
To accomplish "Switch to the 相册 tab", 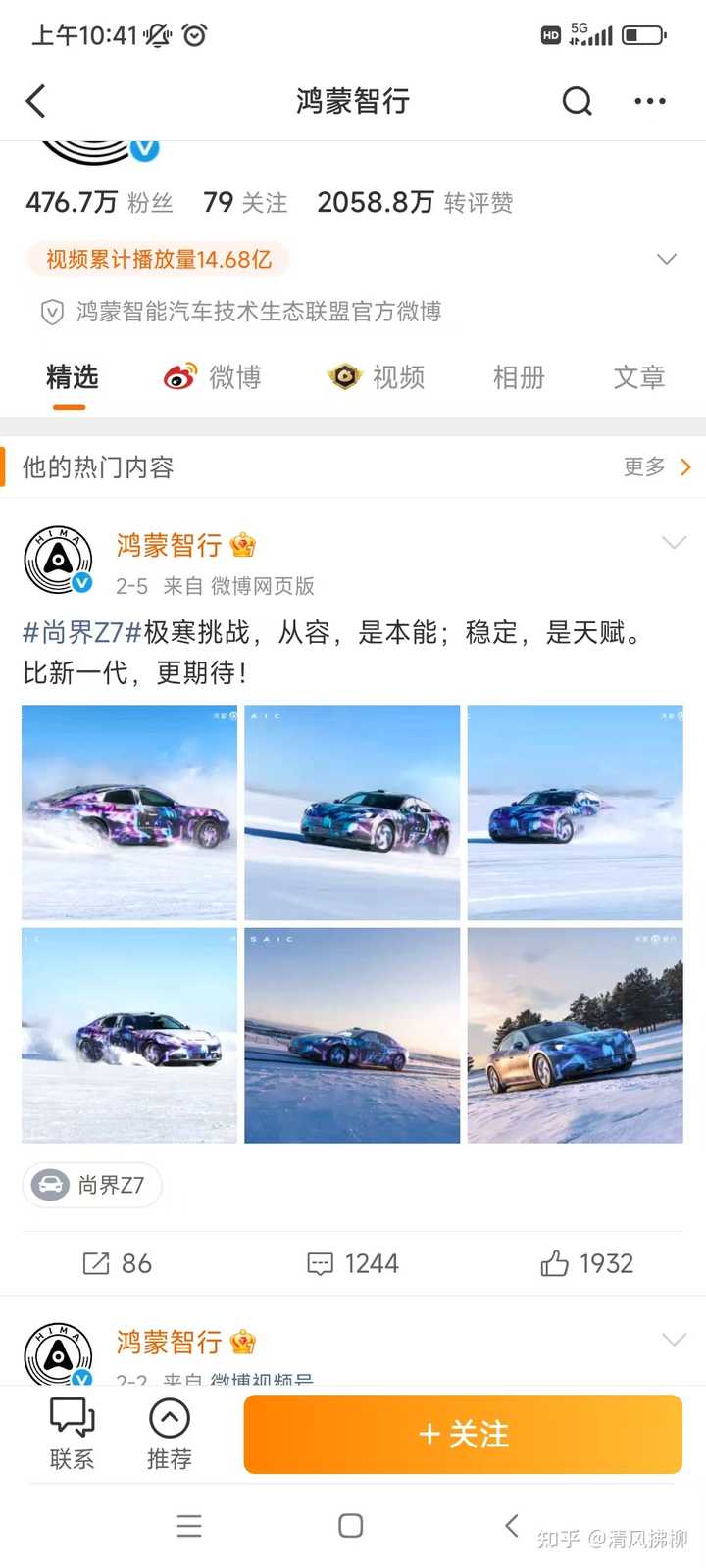I will [518, 377].
